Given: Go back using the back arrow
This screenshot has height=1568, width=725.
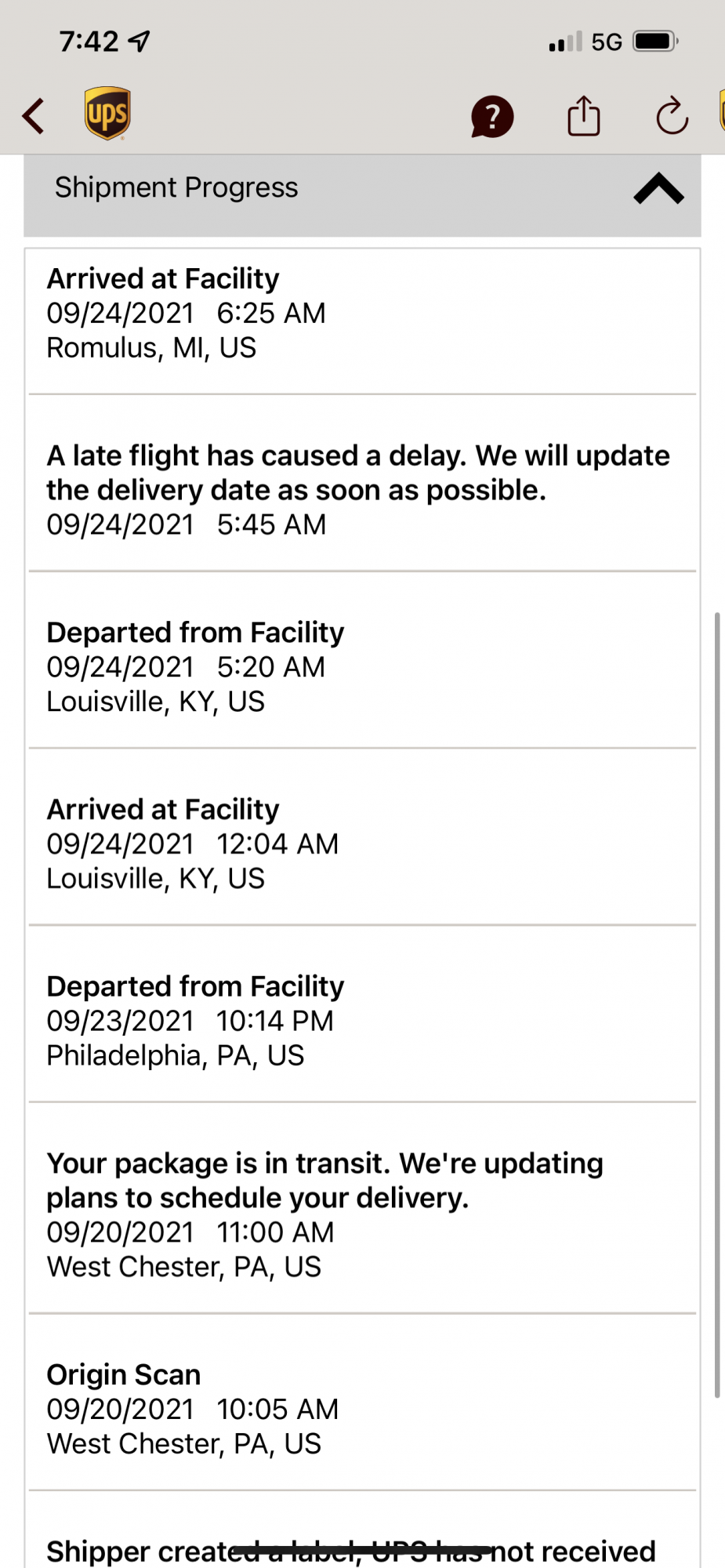Looking at the screenshot, I should click(x=34, y=117).
